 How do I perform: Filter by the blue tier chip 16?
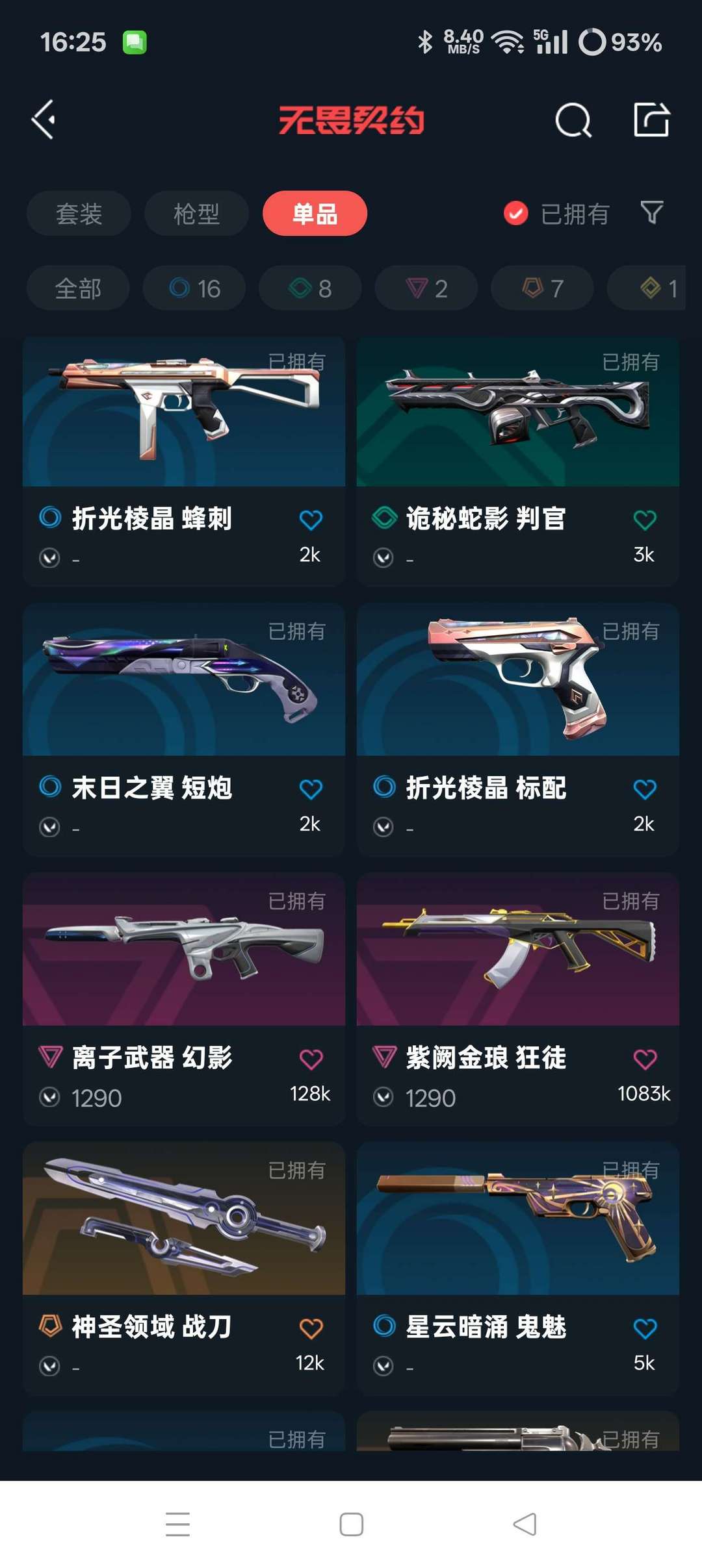[x=194, y=288]
